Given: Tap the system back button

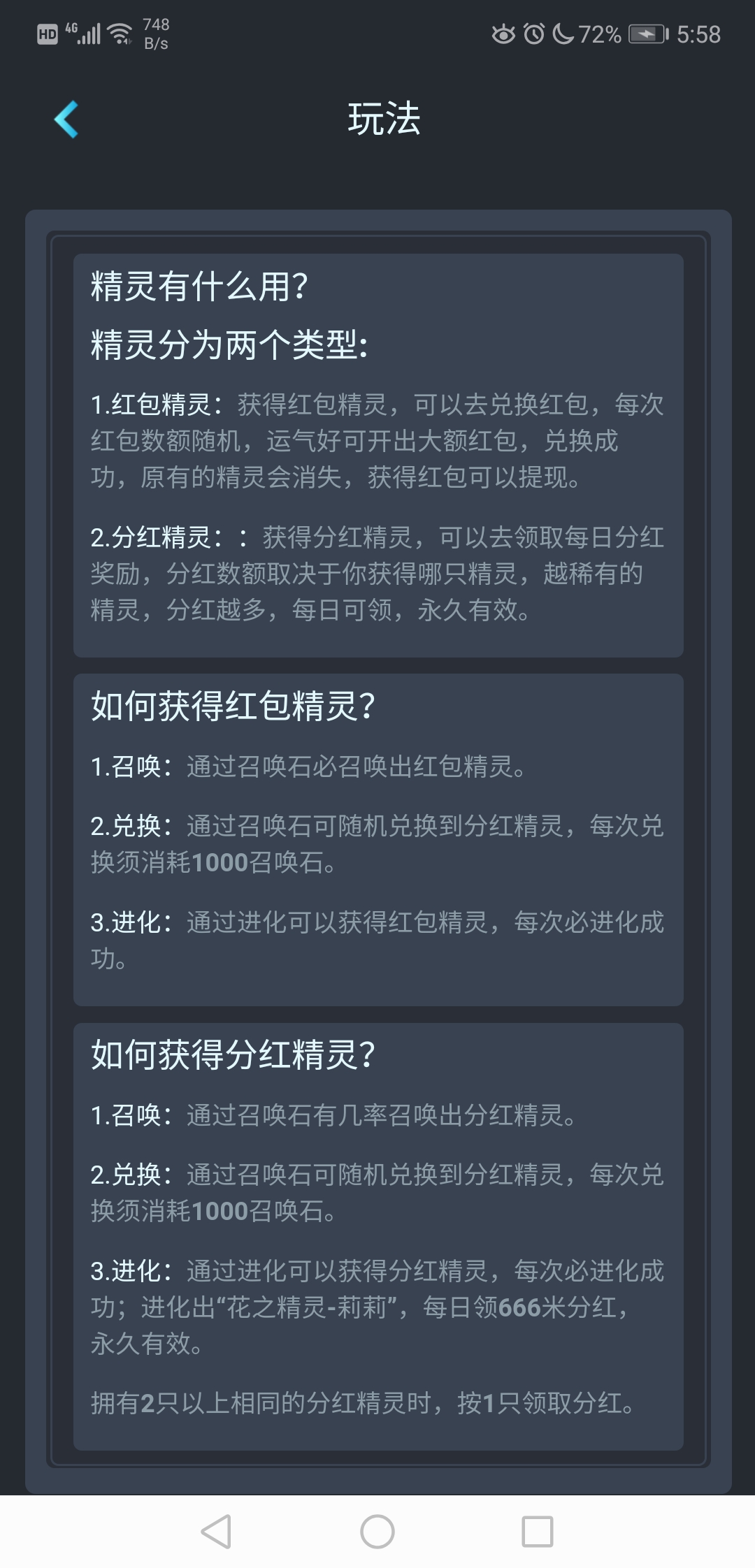Looking at the screenshot, I should click(216, 1531).
